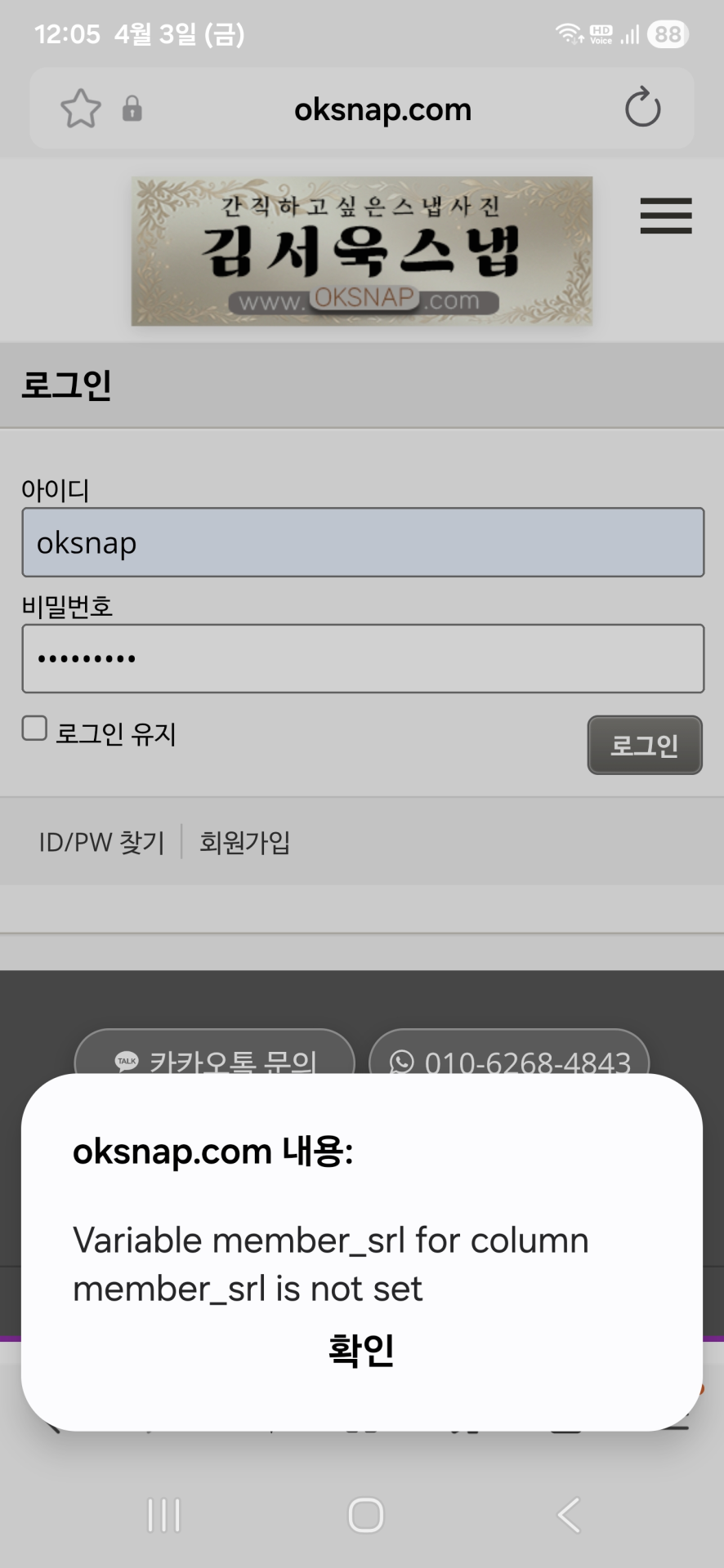Check the 로그인 유지 checkbox
Viewport: 724px width, 1568px height.
point(34,728)
